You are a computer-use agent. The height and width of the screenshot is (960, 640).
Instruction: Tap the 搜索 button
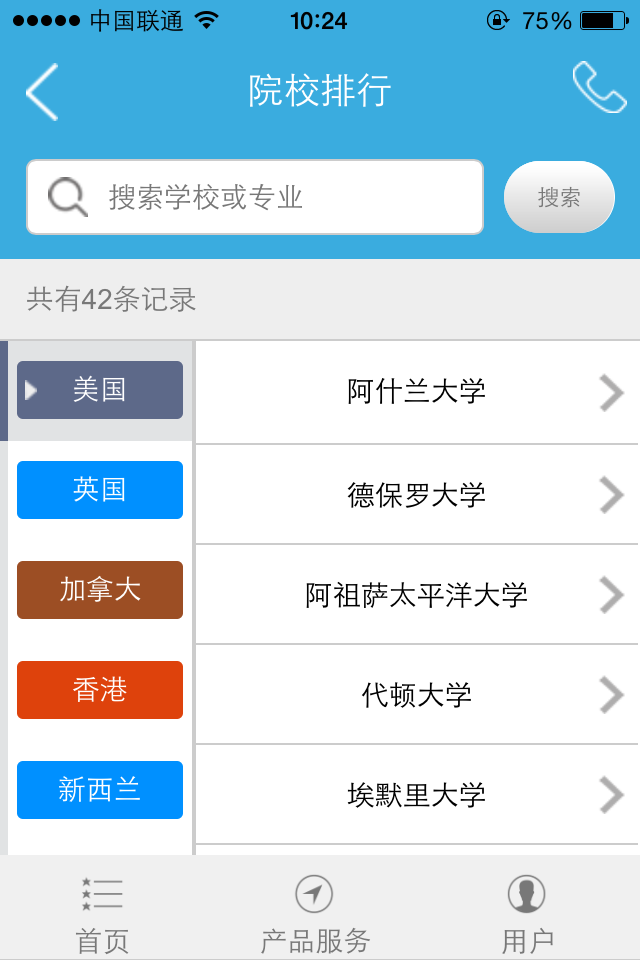pos(559,197)
